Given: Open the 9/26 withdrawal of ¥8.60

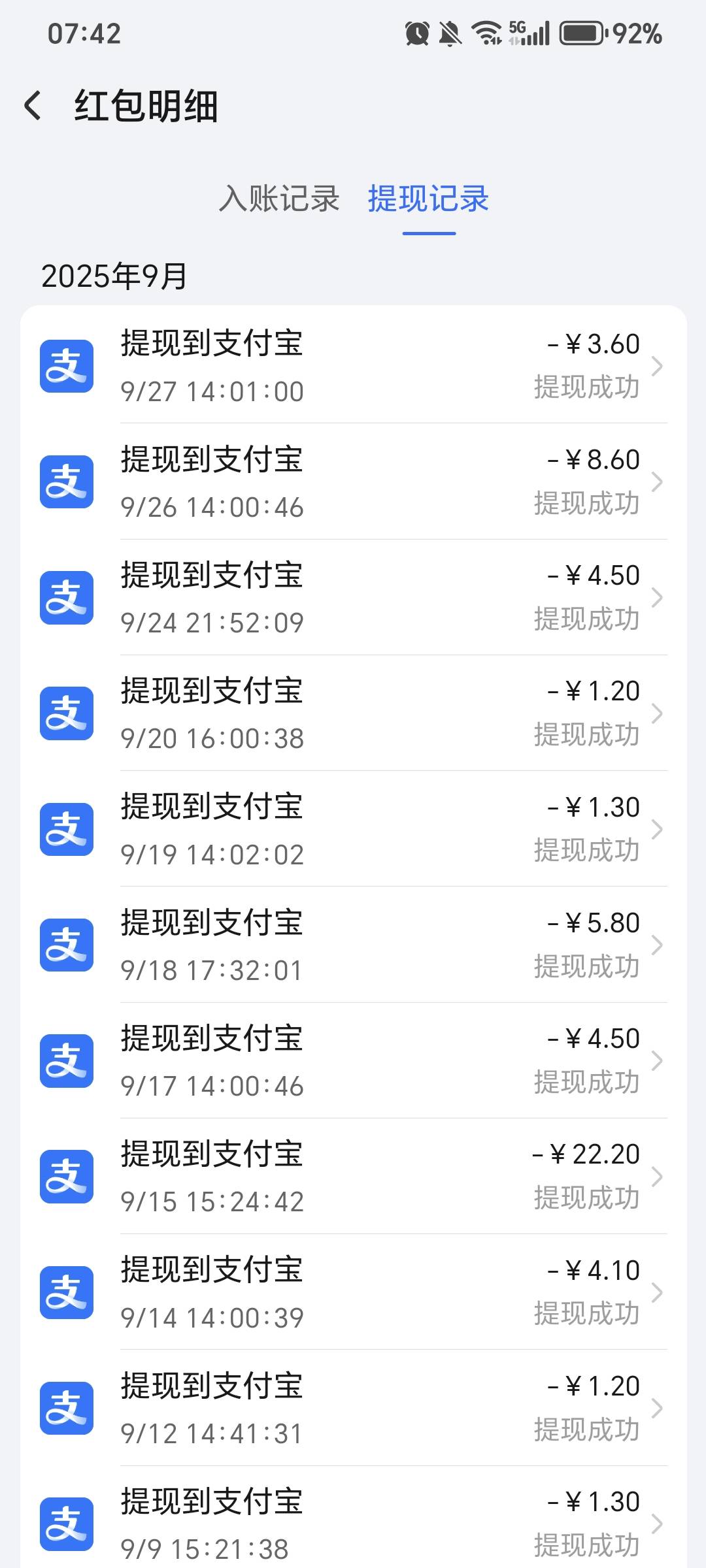Looking at the screenshot, I should [353, 482].
